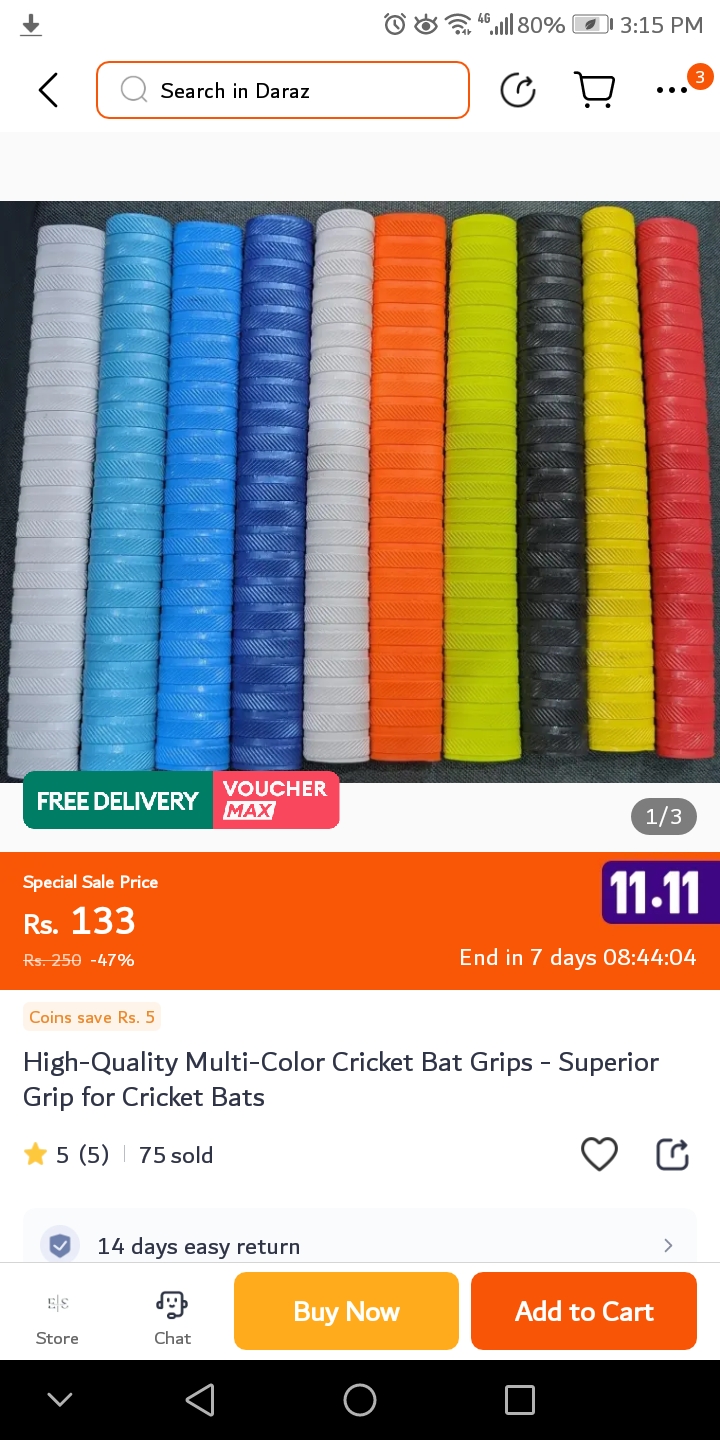720x1440 pixels.
Task: Open the cricket bat grips product photo
Action: [x=360, y=490]
